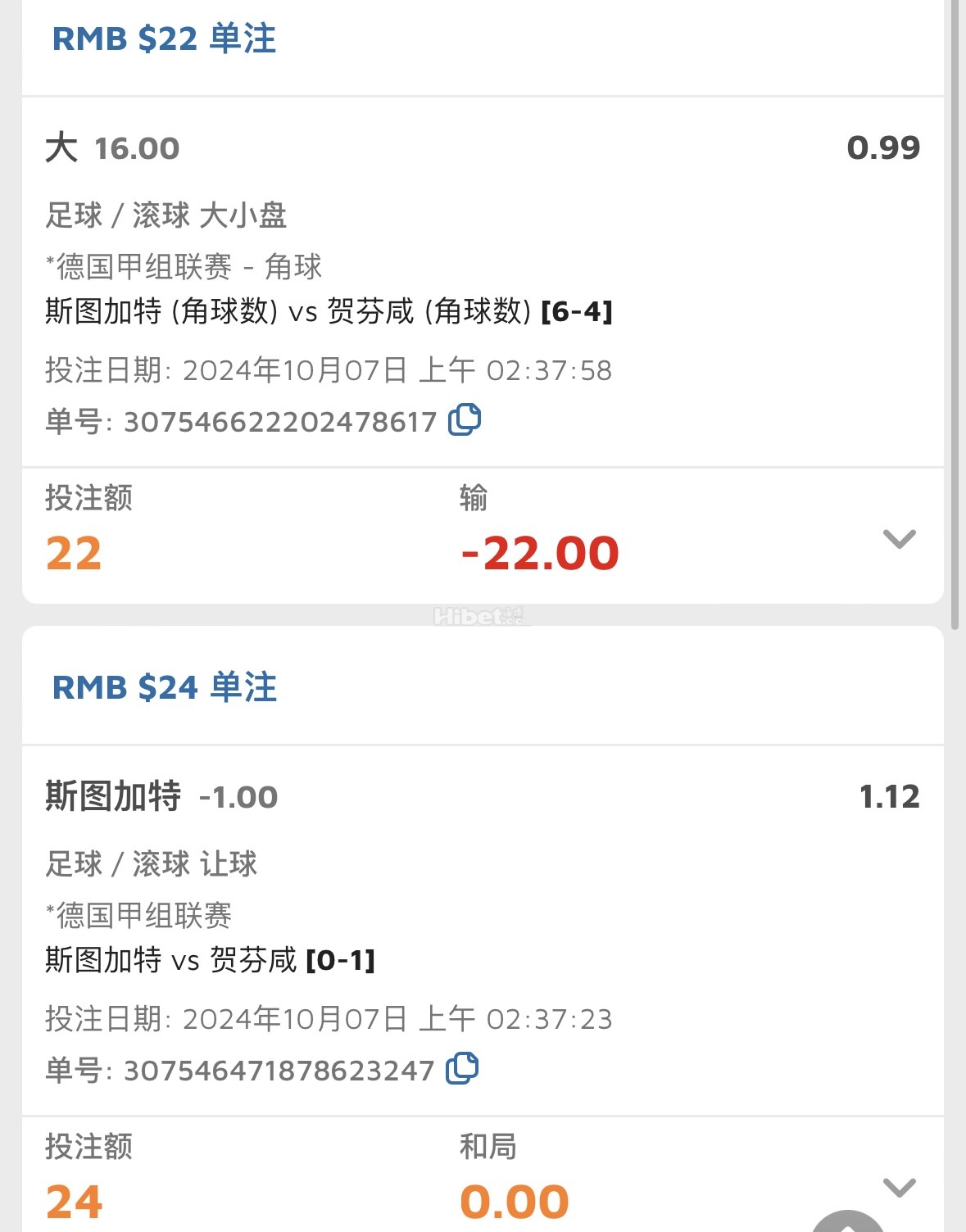966x1232 pixels.
Task: Copy order number 307546471878623247
Action: click(462, 1069)
